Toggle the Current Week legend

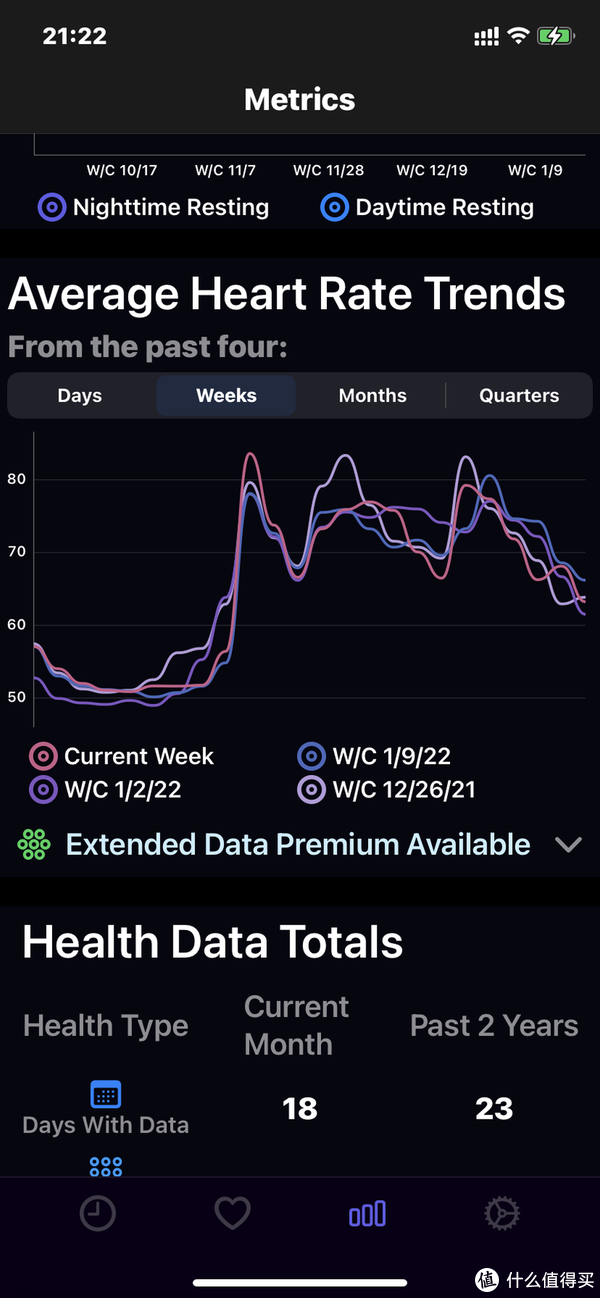point(122,756)
